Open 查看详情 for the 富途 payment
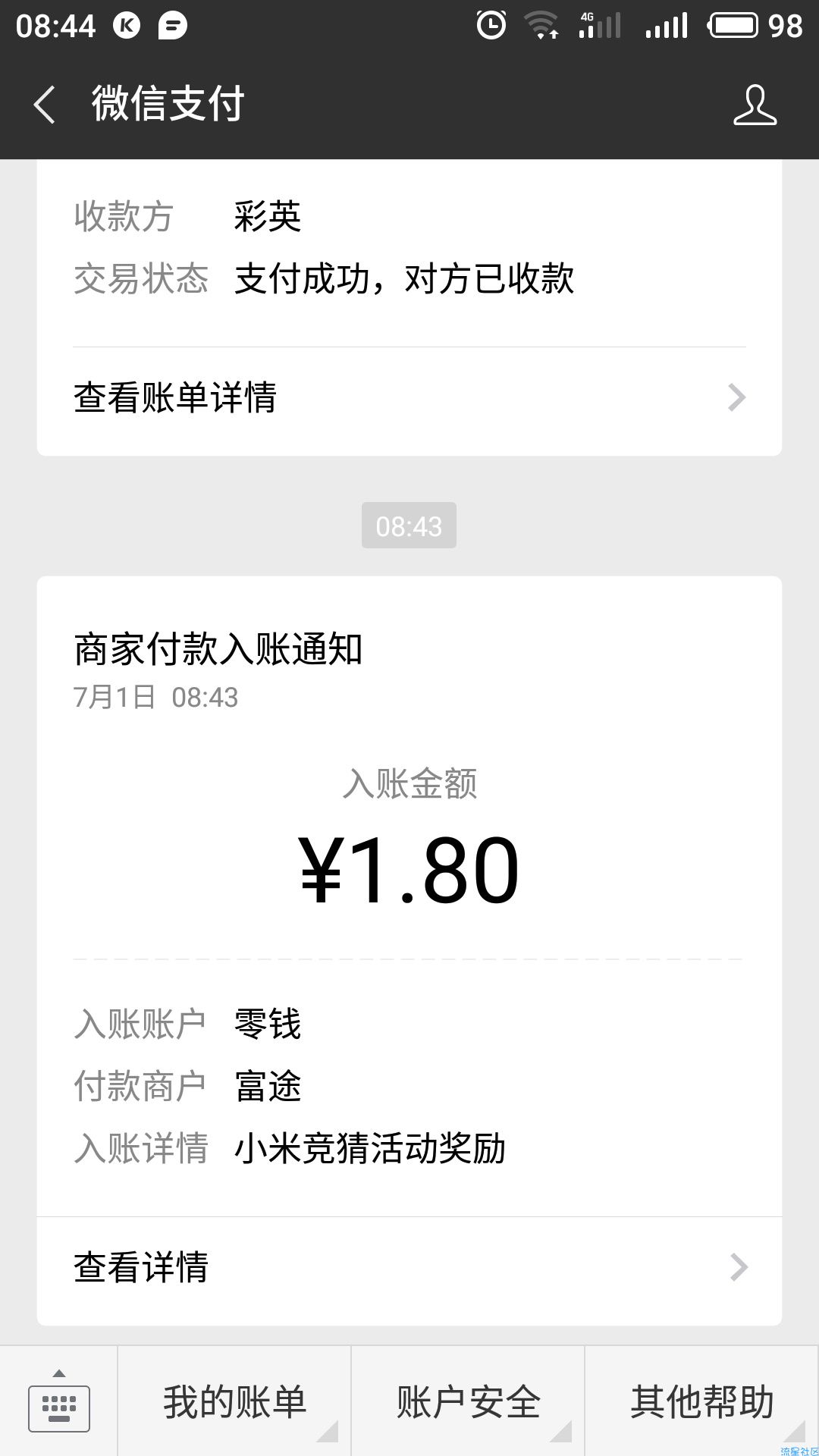This screenshot has height=1456, width=819. pos(409,1267)
